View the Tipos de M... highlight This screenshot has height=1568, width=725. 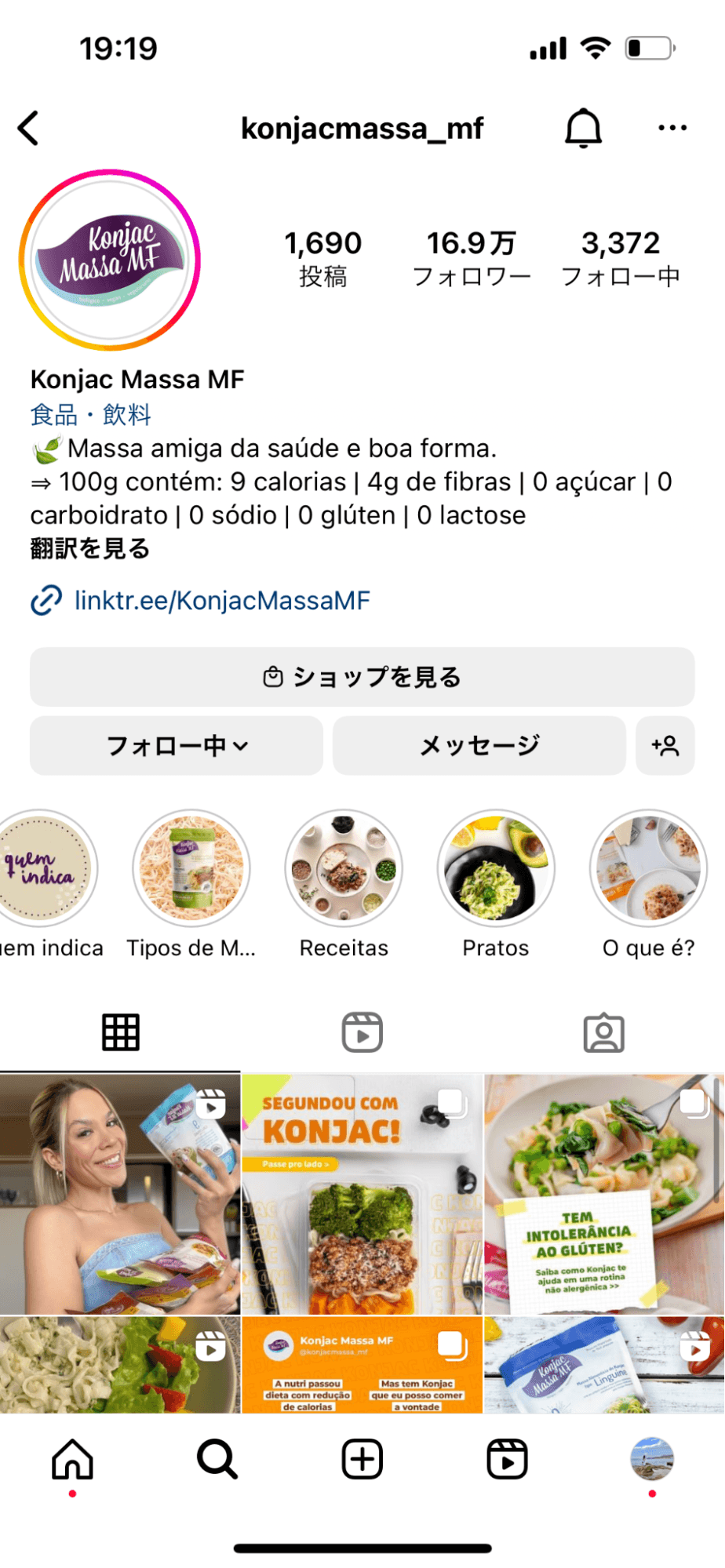click(191, 868)
